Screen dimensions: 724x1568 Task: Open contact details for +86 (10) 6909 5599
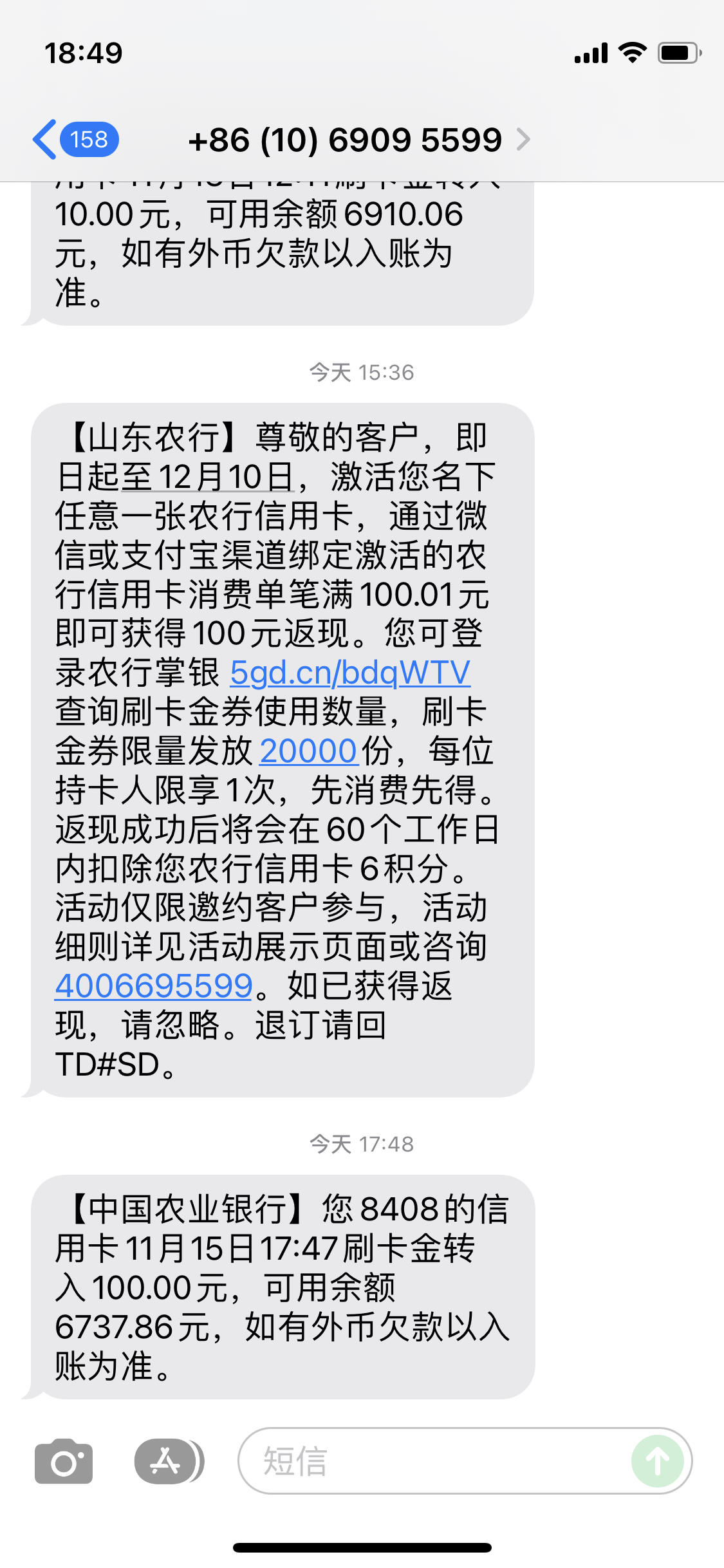pos(359,140)
